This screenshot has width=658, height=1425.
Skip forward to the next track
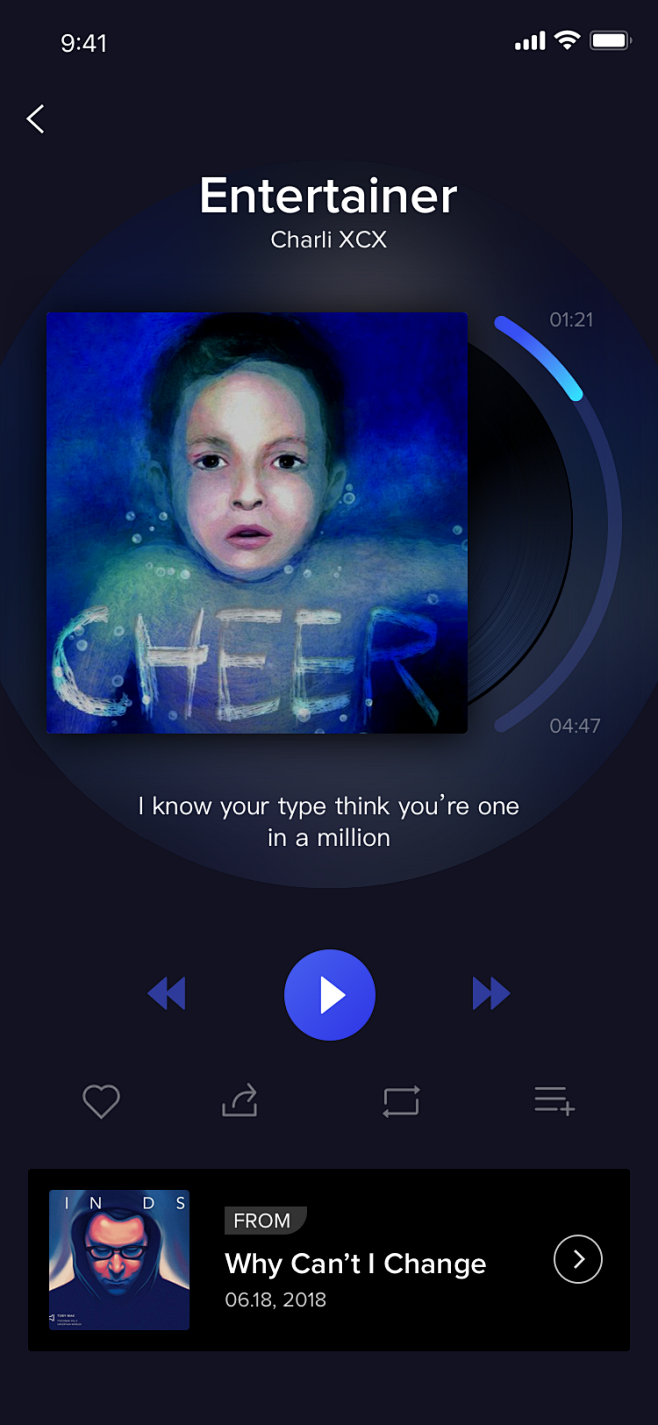491,994
